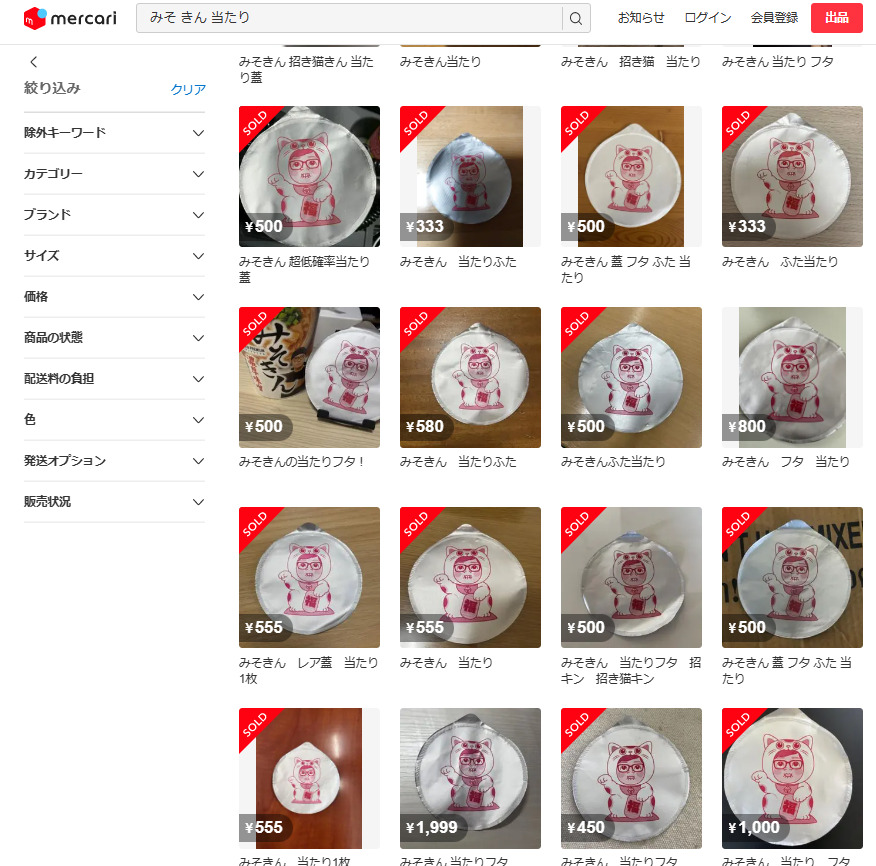
Task: Clear filters with クリア
Action: [x=188, y=89]
